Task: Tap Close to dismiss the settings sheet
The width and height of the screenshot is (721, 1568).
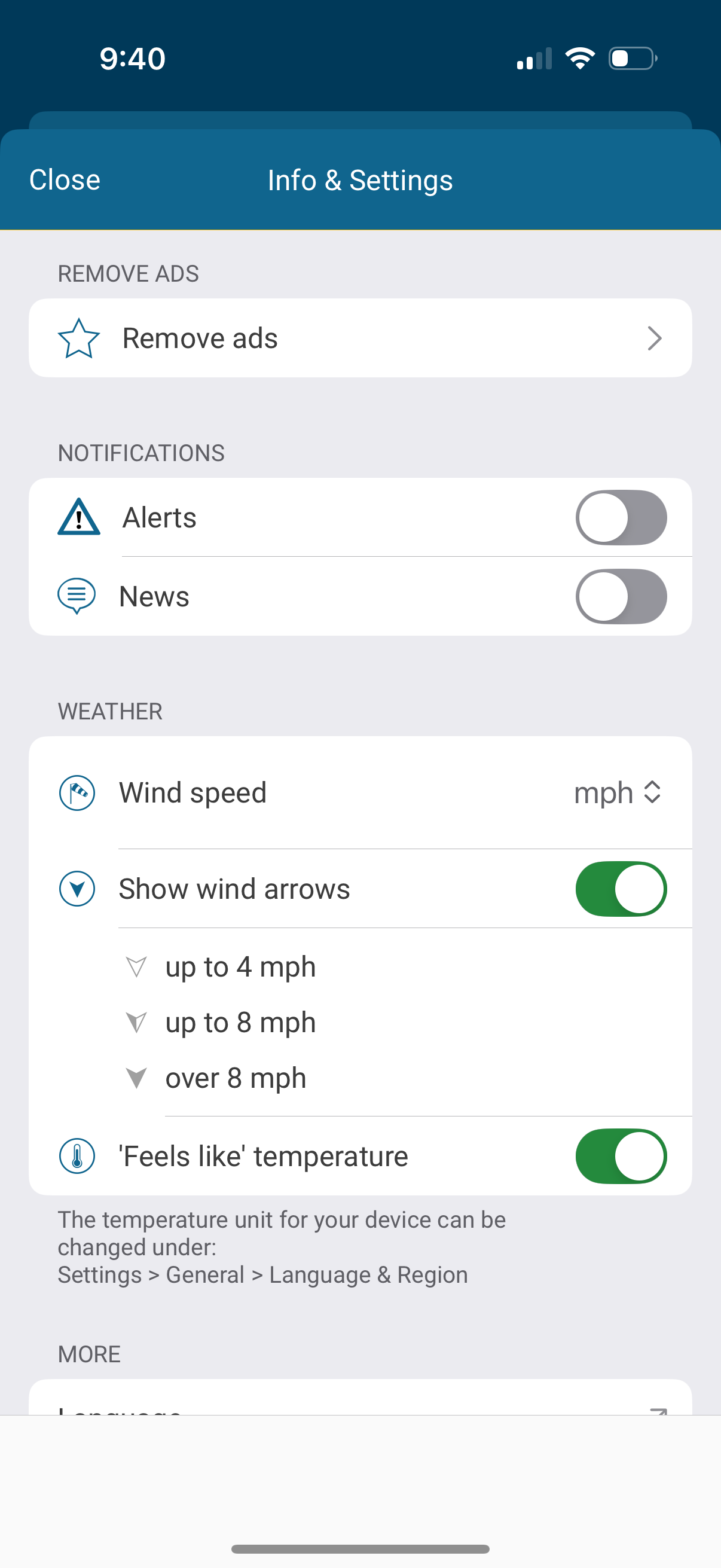Action: coord(65,179)
